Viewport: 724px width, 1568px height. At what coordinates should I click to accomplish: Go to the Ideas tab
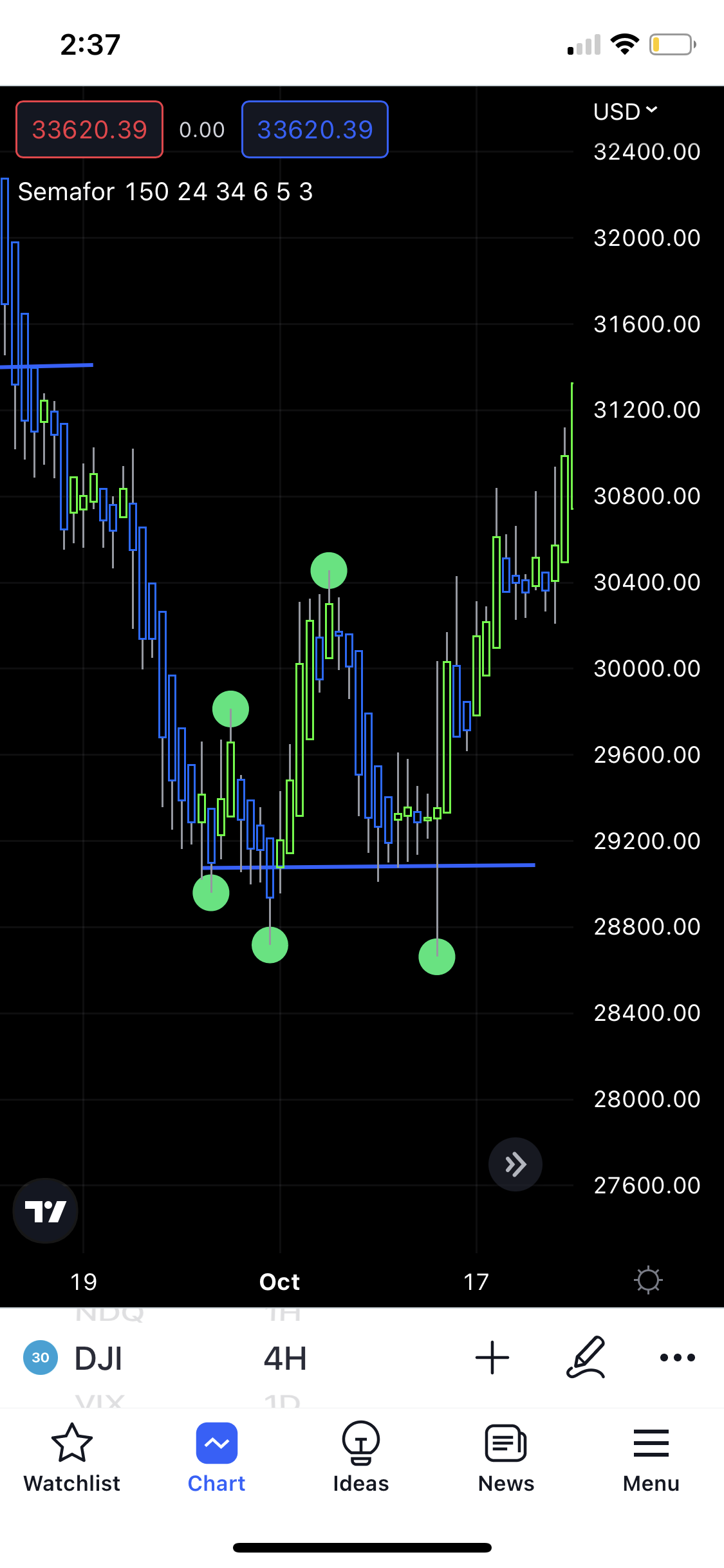pos(361,1458)
